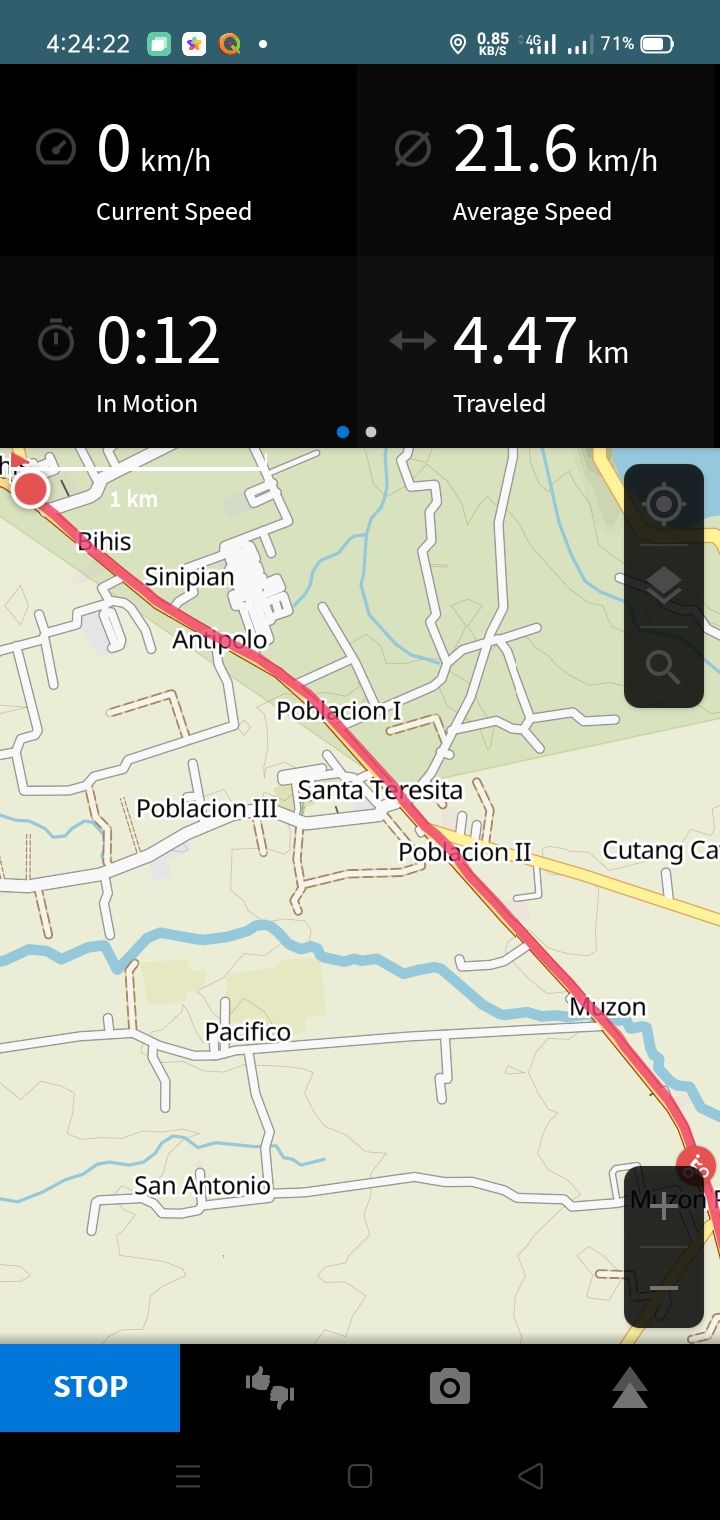
Task: Open the map search magnifier
Action: tap(664, 667)
